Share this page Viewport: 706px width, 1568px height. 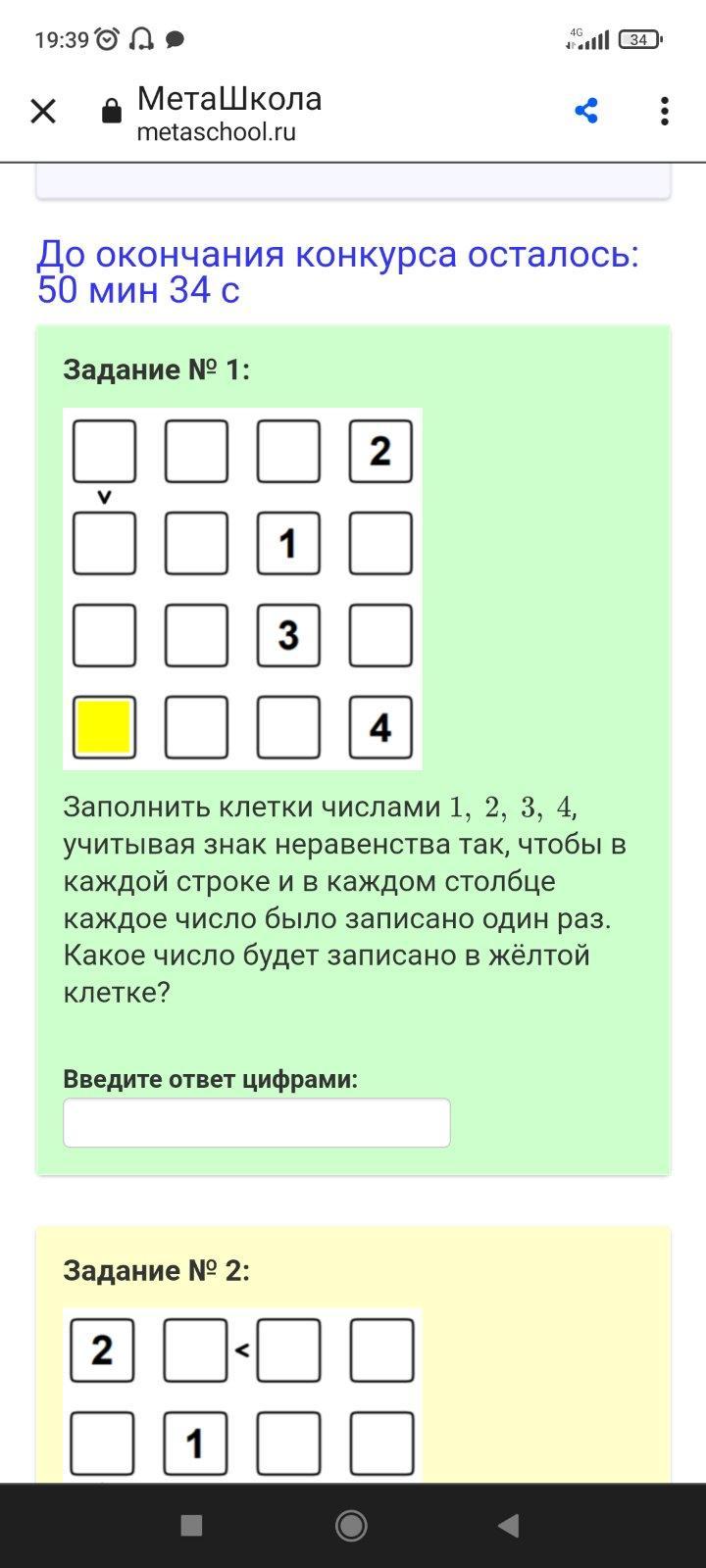[586, 111]
